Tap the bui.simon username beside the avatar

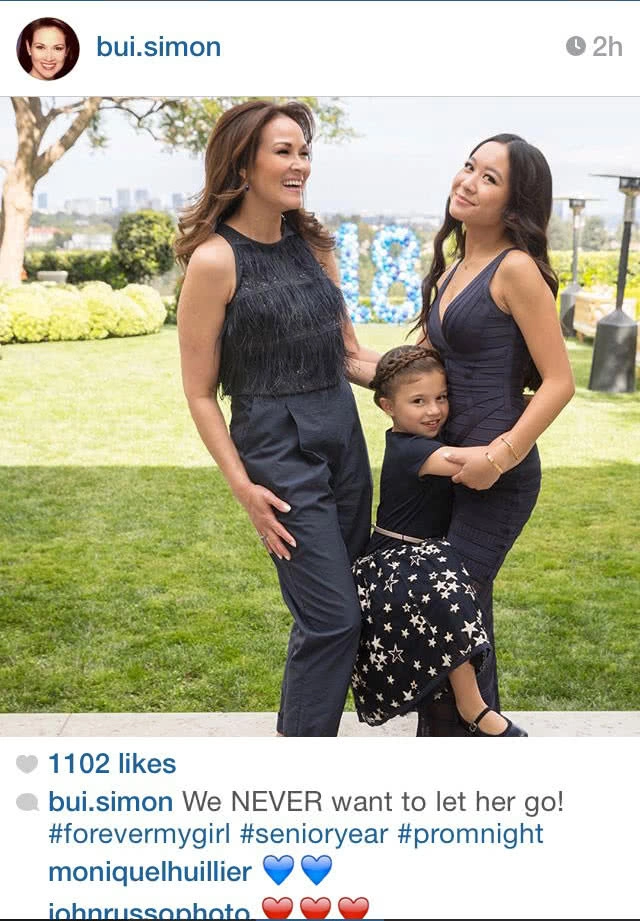pos(158,47)
